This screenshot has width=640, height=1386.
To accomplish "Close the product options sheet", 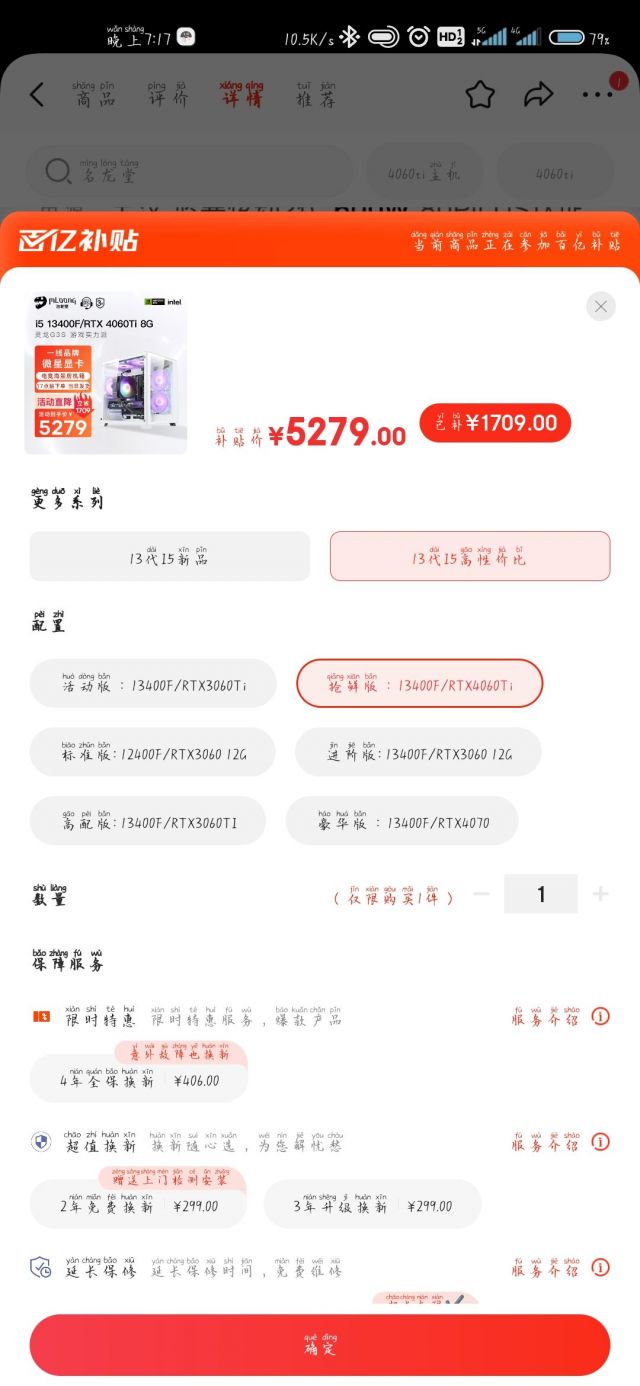I will [x=600, y=306].
